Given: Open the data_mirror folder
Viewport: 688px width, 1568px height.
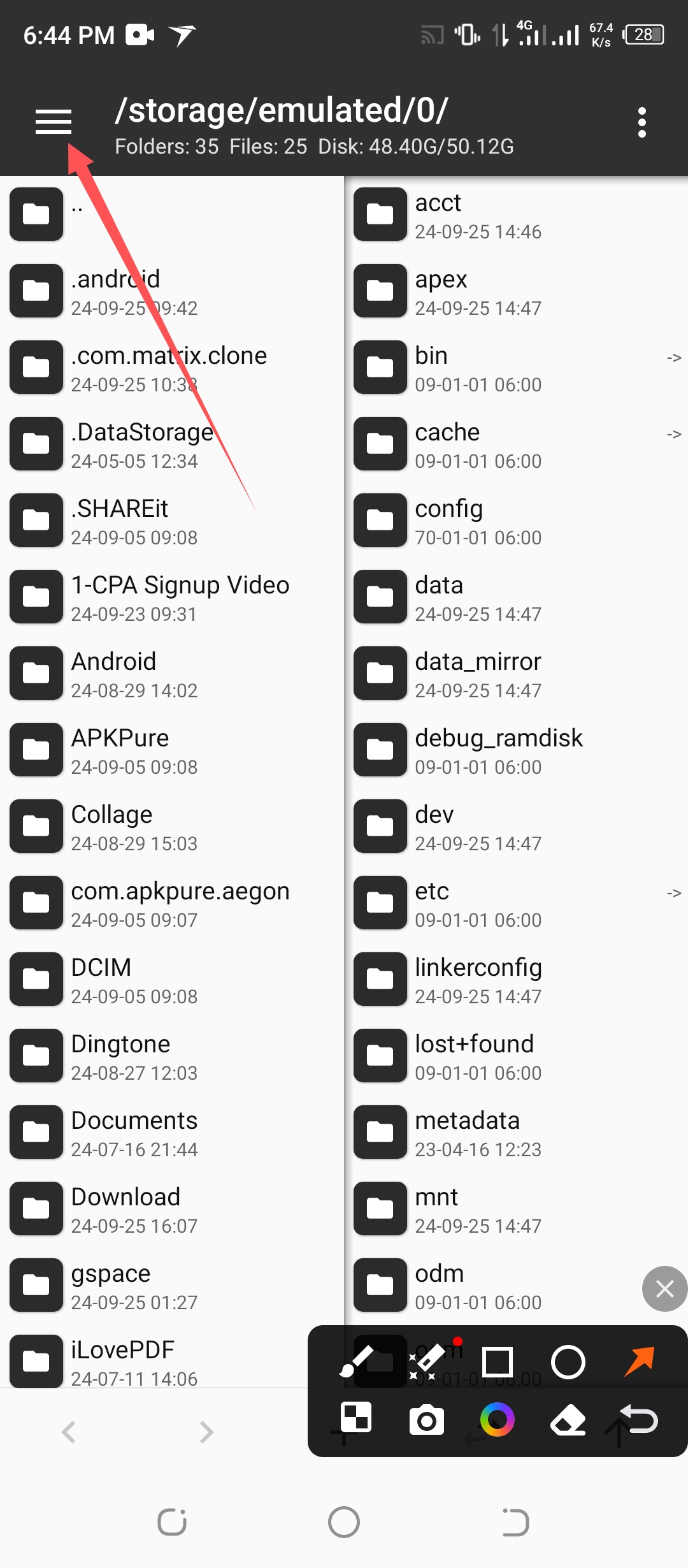Looking at the screenshot, I should click(478, 672).
